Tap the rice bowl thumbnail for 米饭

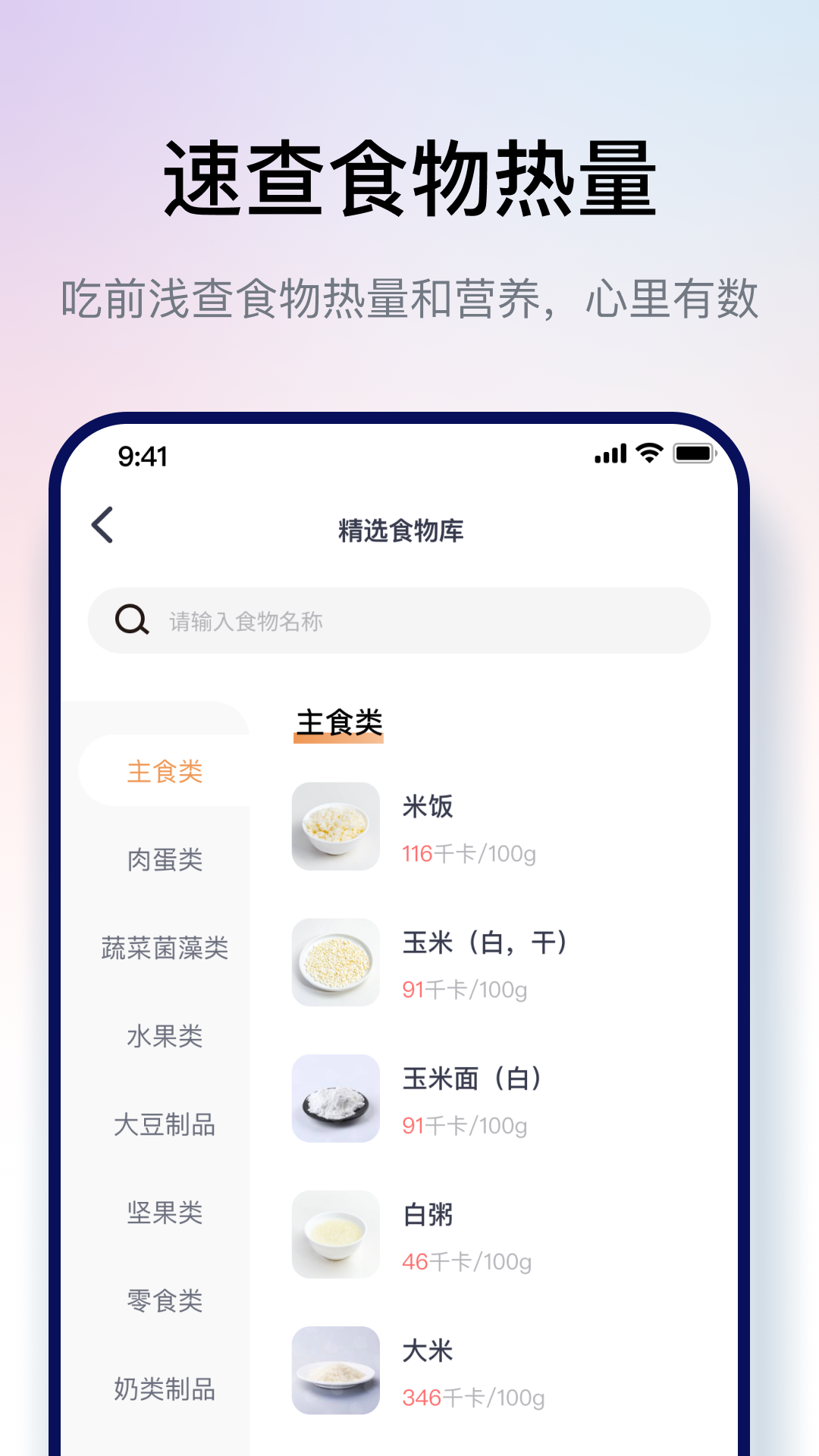pyautogui.click(x=336, y=827)
